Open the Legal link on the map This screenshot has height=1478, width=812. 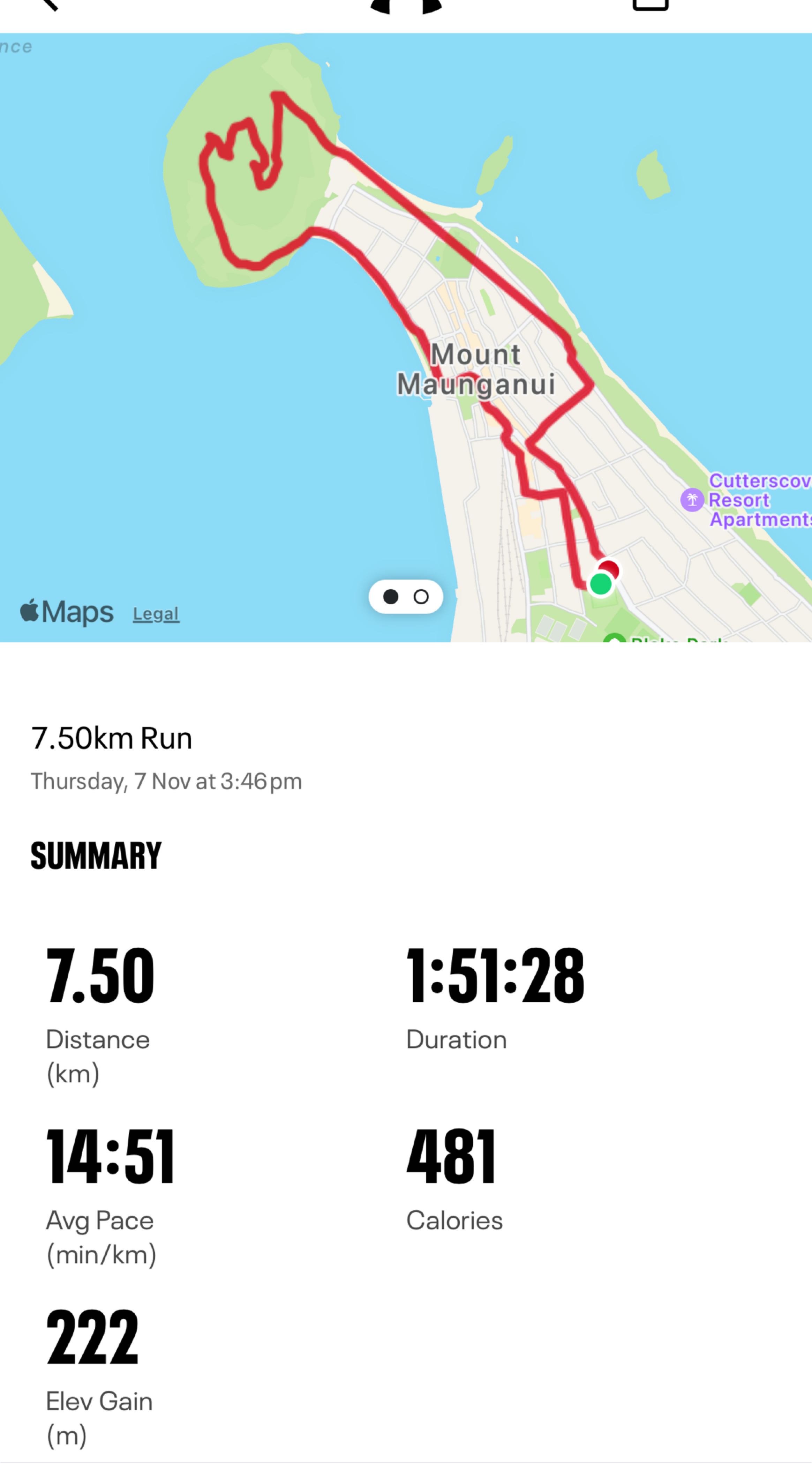coord(156,614)
